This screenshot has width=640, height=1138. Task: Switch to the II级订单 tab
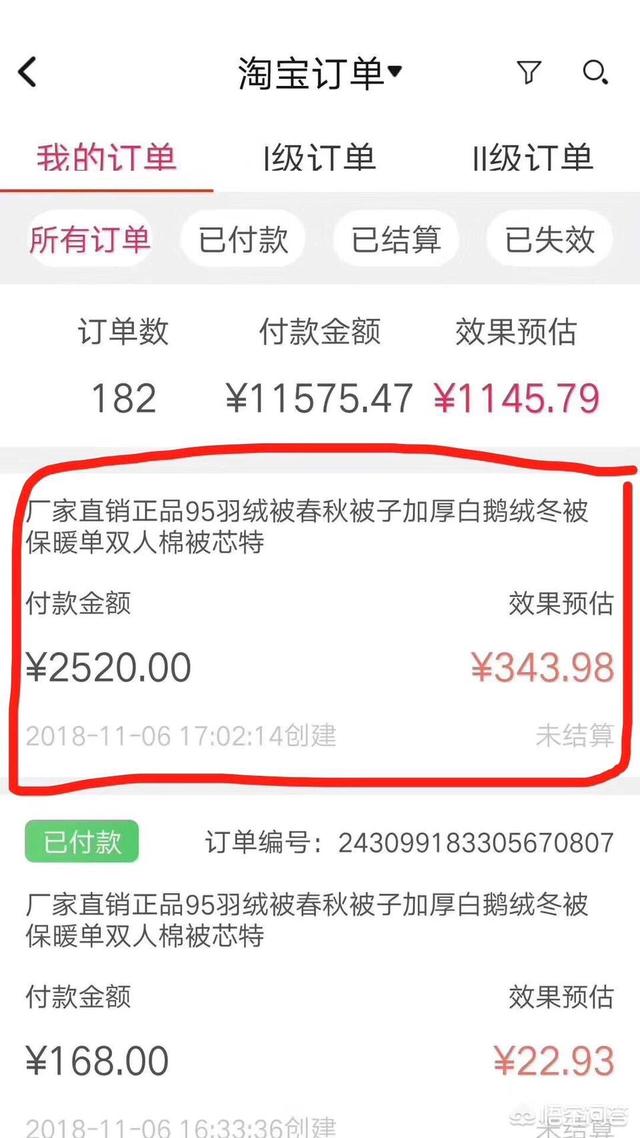pos(532,157)
